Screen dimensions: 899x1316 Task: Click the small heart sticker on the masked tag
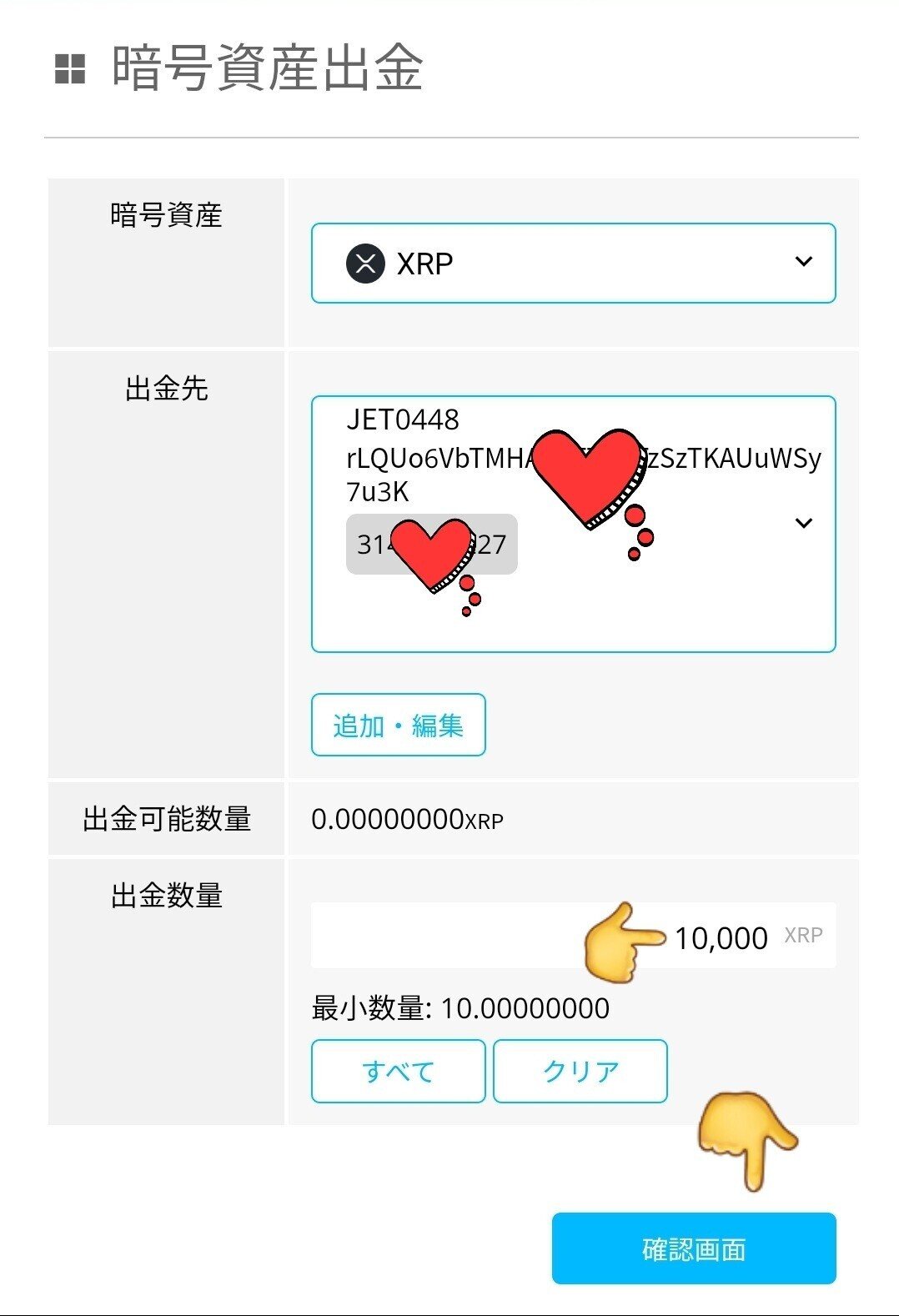click(x=433, y=551)
